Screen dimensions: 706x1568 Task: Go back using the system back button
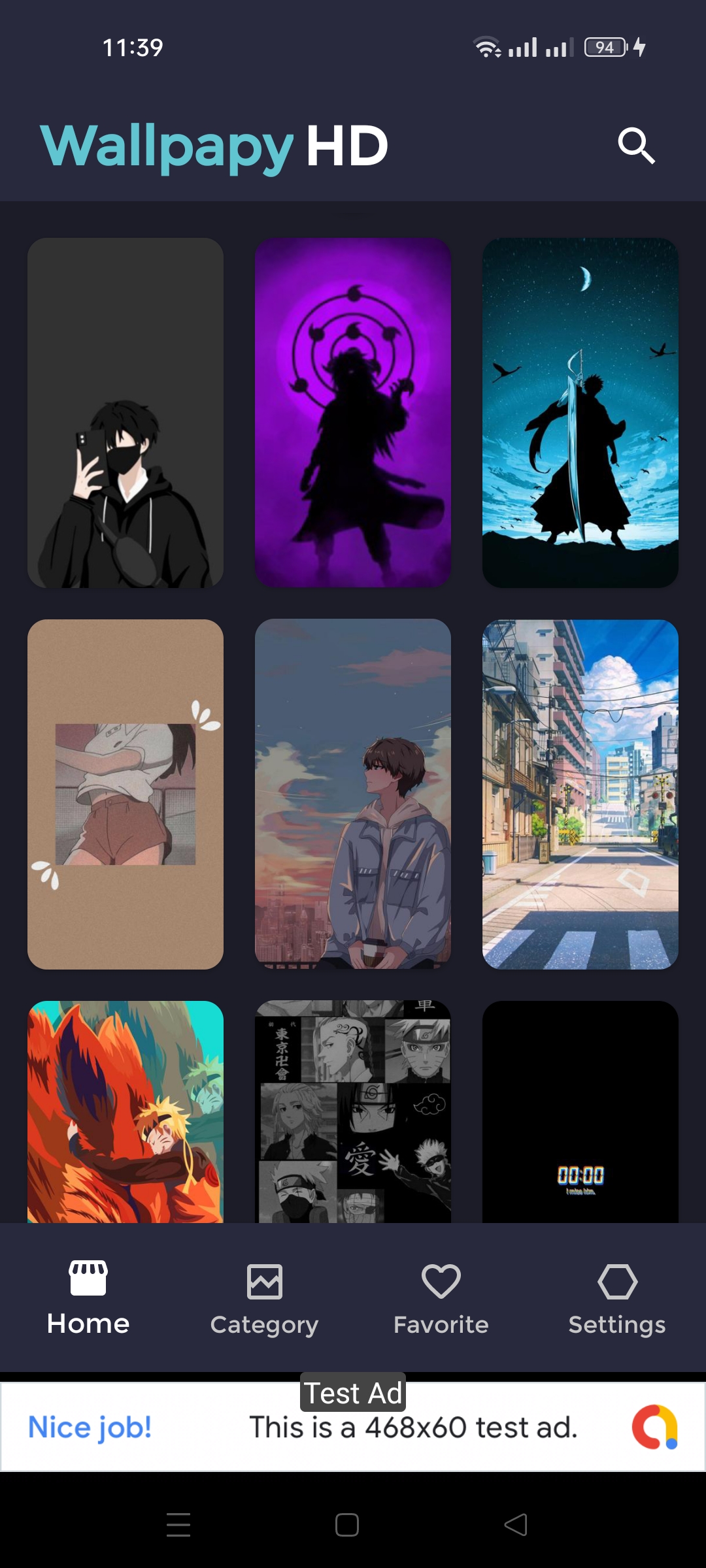[x=516, y=1525]
